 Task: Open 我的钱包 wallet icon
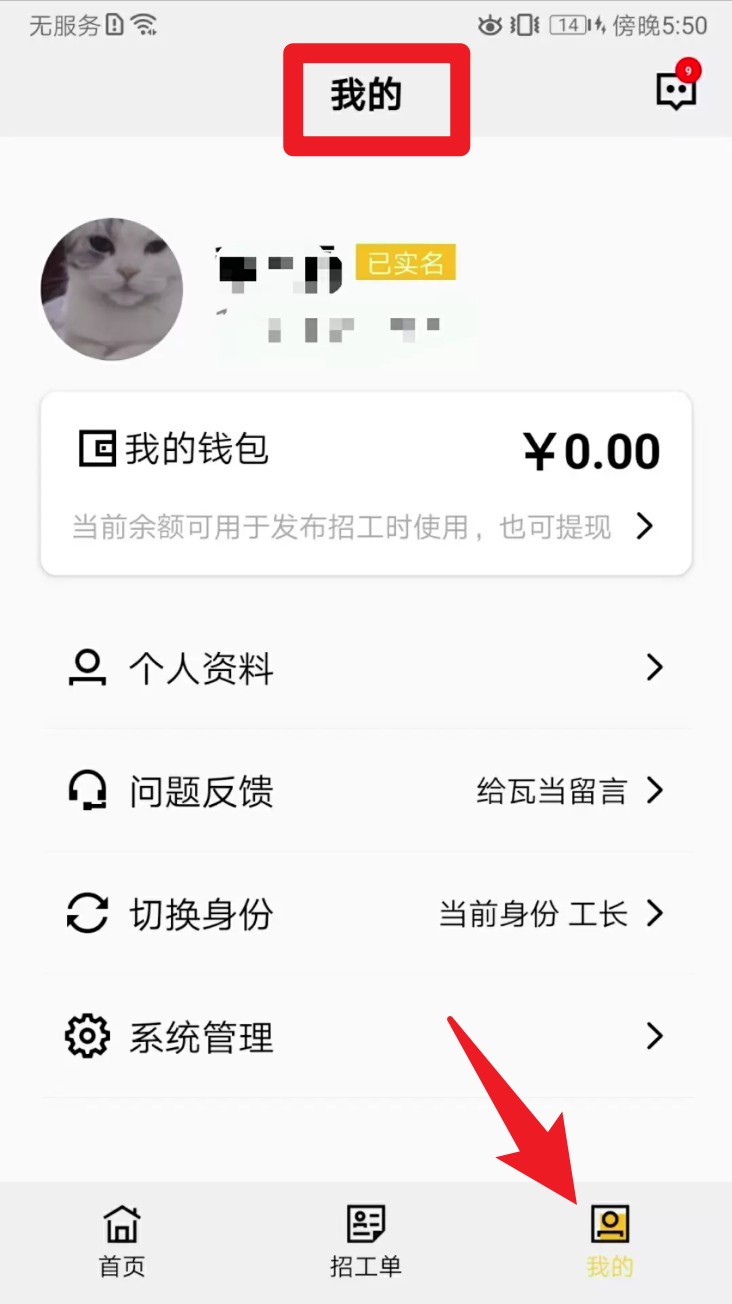(95, 450)
